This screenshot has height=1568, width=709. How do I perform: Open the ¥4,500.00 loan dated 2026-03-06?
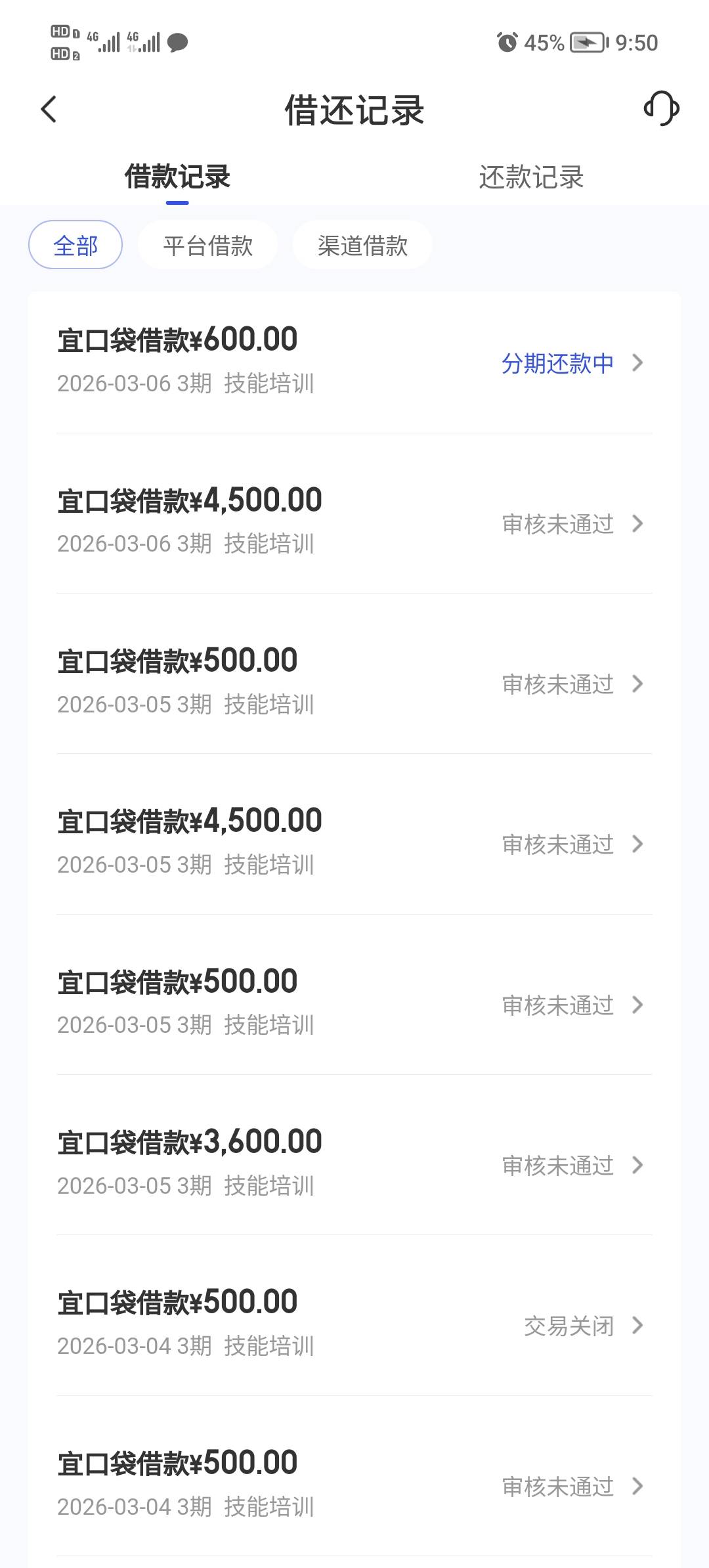click(354, 522)
